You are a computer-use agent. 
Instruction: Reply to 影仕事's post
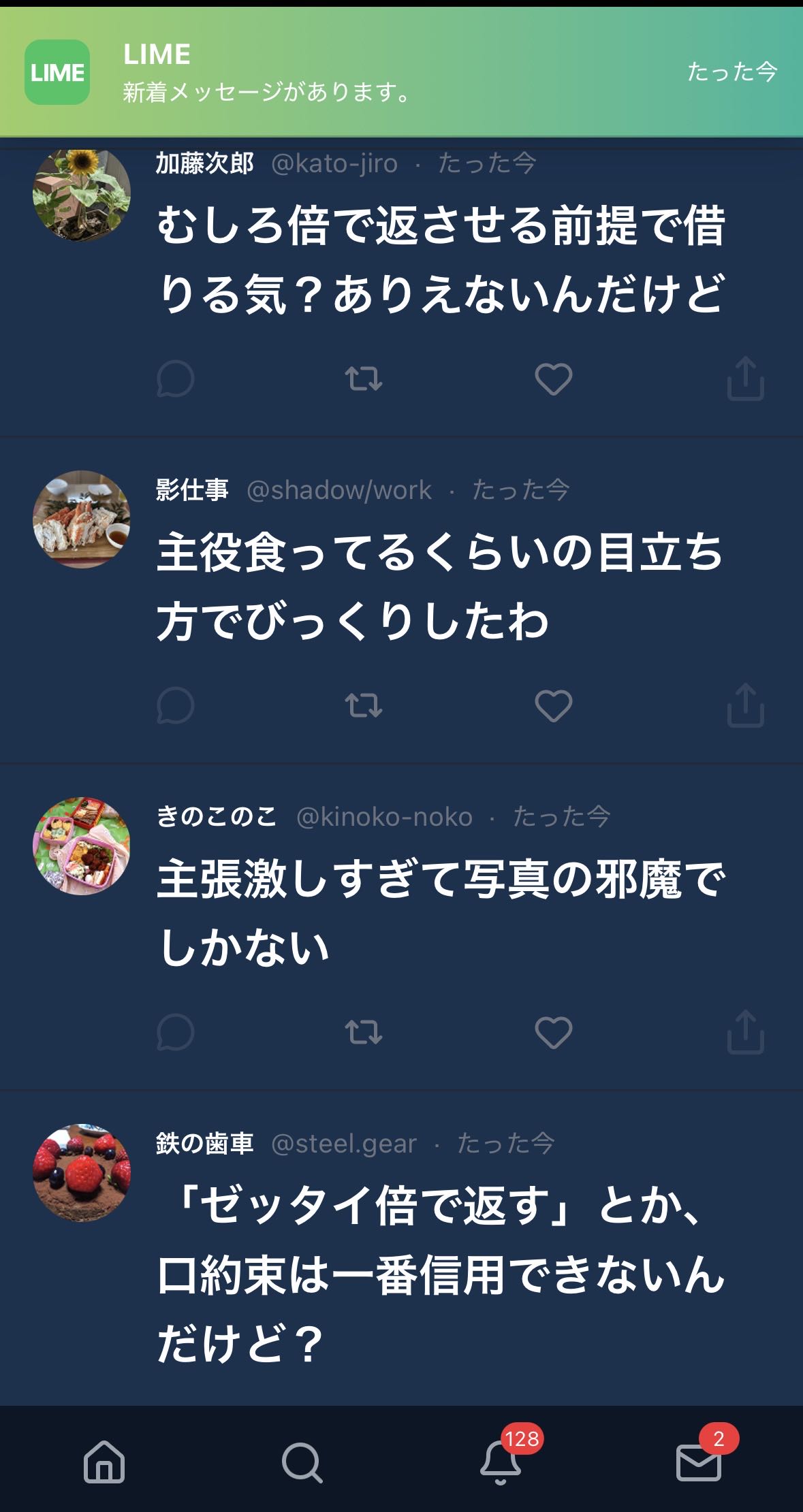175,706
